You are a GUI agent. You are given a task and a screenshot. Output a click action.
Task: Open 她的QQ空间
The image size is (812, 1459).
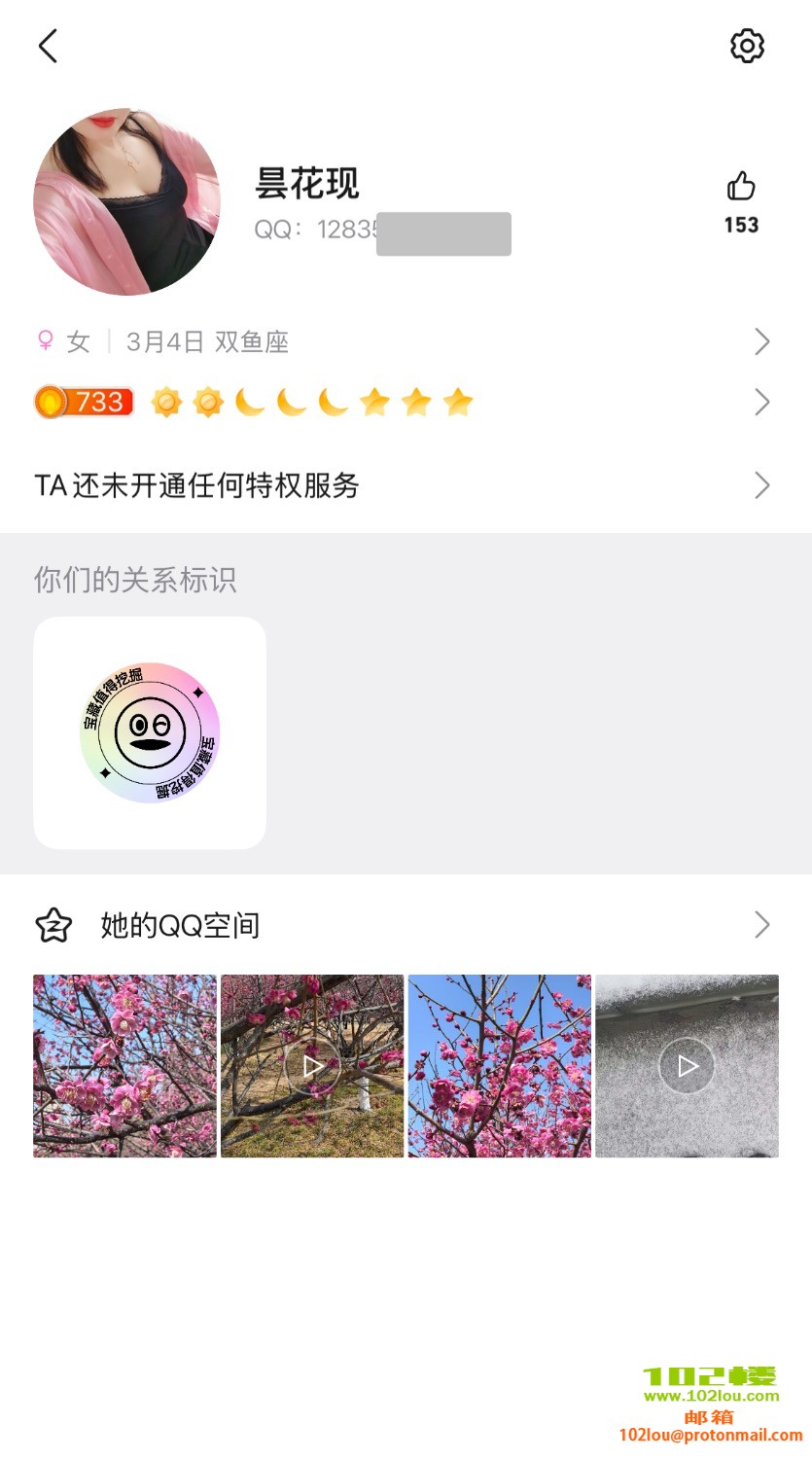tap(404, 925)
